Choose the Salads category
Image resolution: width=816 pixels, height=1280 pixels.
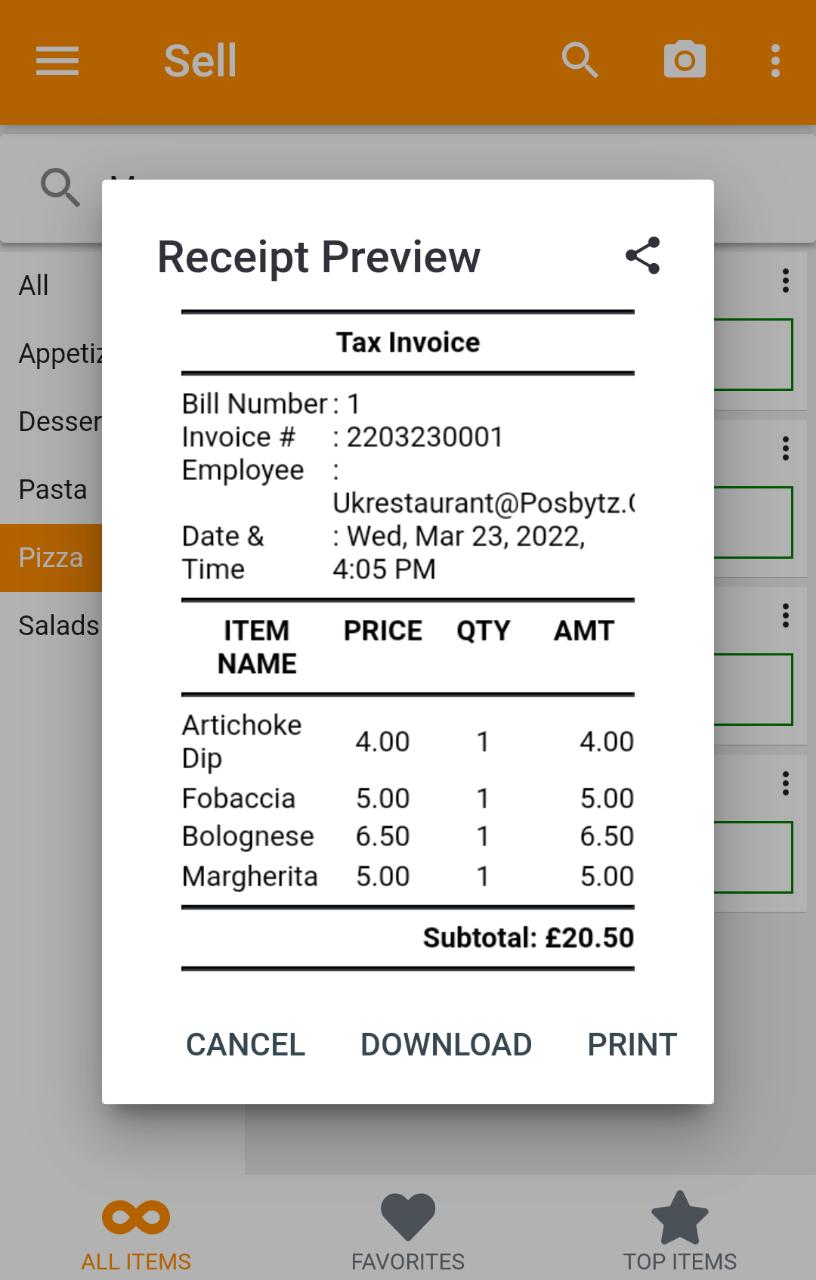coord(57,624)
